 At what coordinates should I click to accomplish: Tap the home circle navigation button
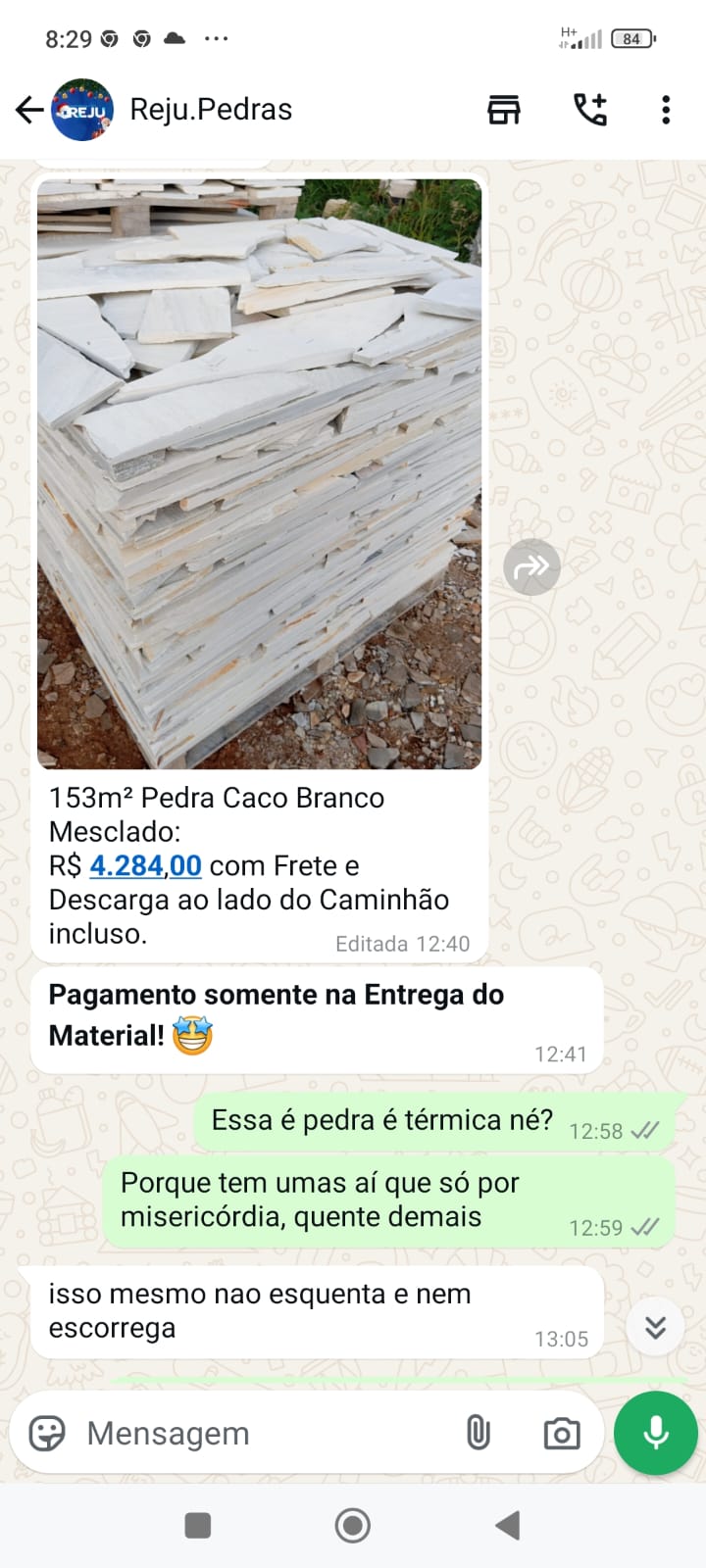pos(352,1525)
